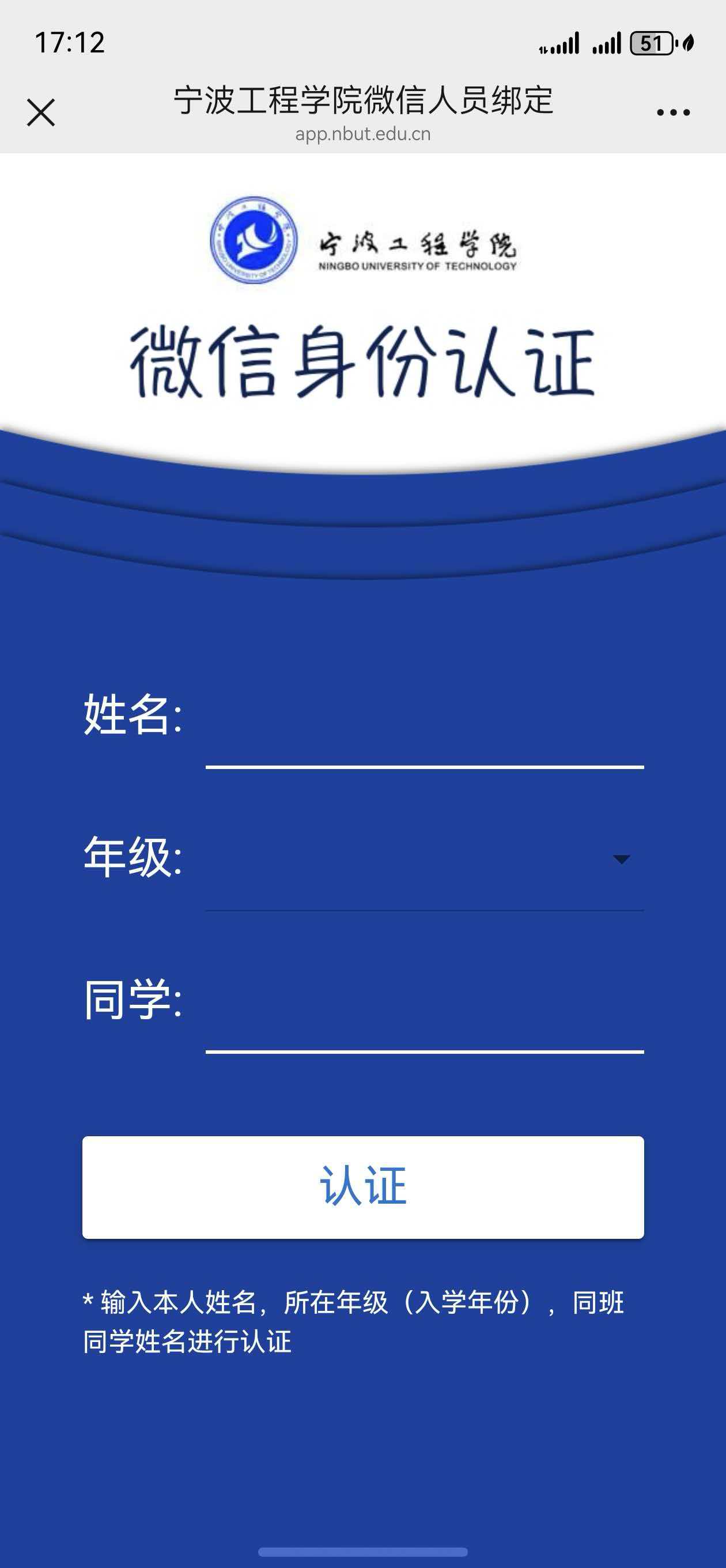Tap the 认证 verify button
Image resolution: width=726 pixels, height=1568 pixels.
(364, 1188)
